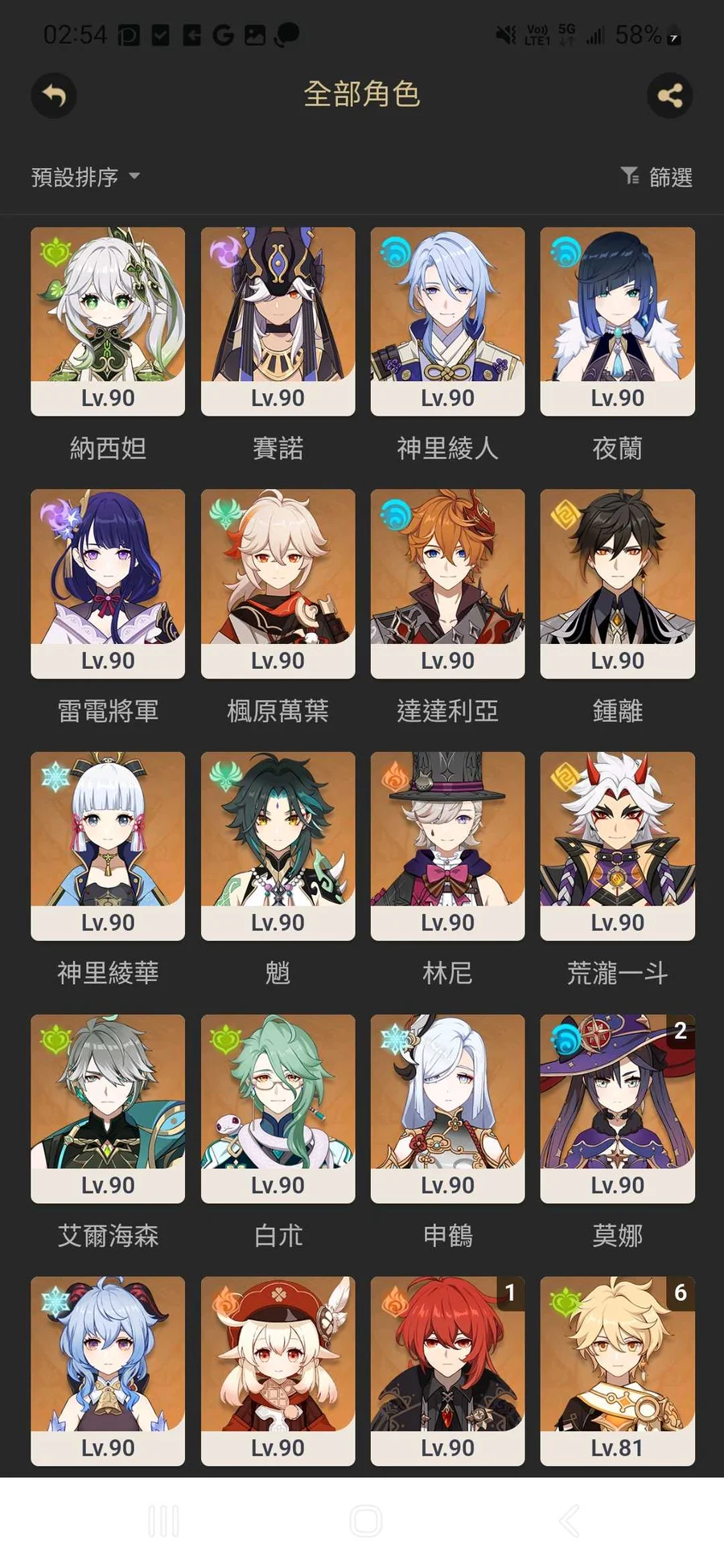The image size is (724, 1568).
Task: Share the character list
Action: pos(669,96)
